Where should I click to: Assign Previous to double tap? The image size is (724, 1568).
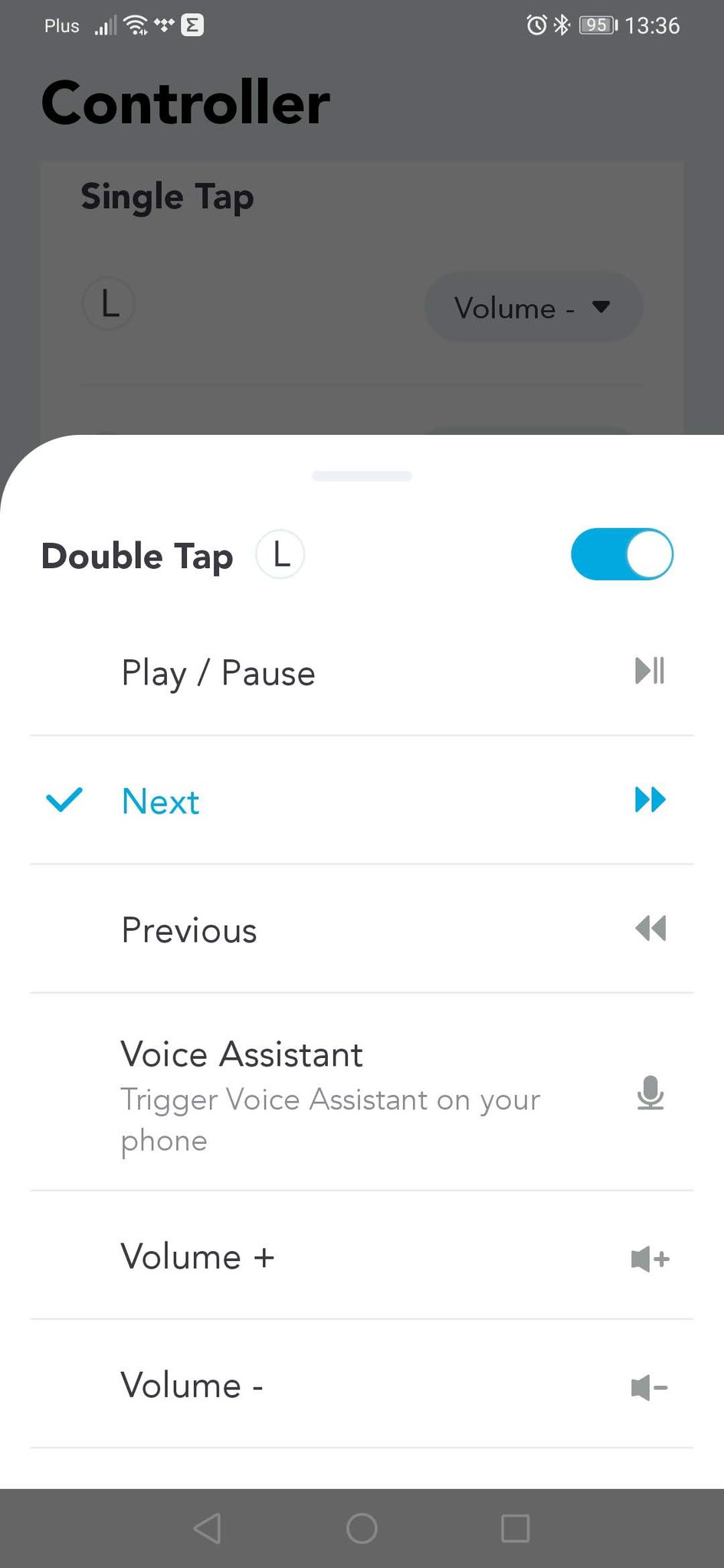click(x=362, y=929)
